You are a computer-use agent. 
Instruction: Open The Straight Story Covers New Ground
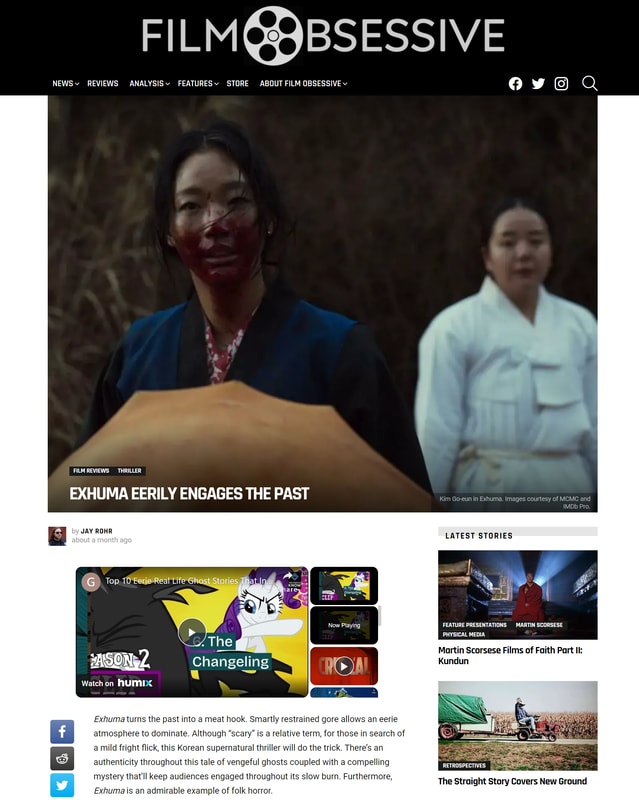click(512, 781)
